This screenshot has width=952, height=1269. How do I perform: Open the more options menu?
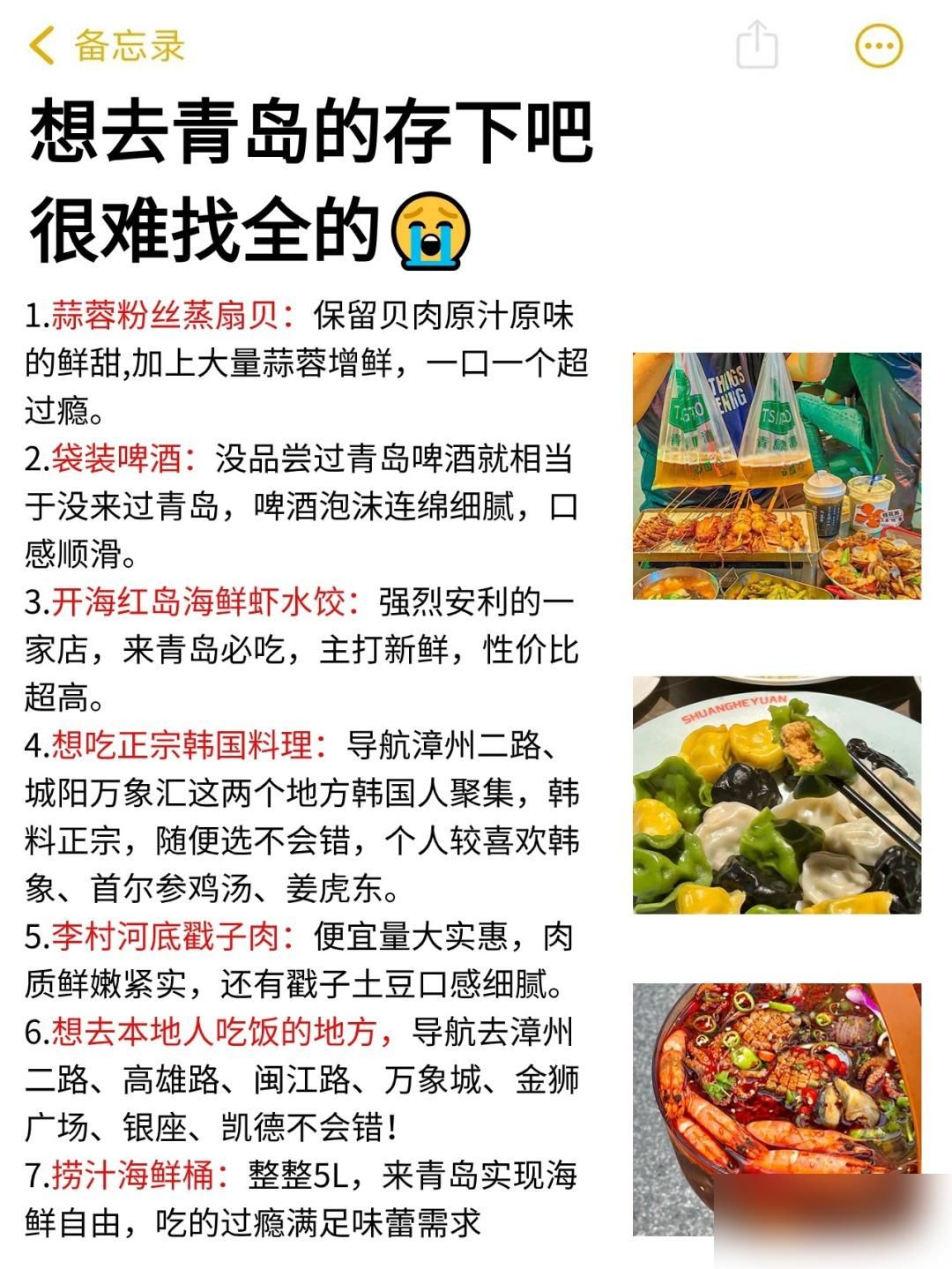pyautogui.click(x=879, y=46)
